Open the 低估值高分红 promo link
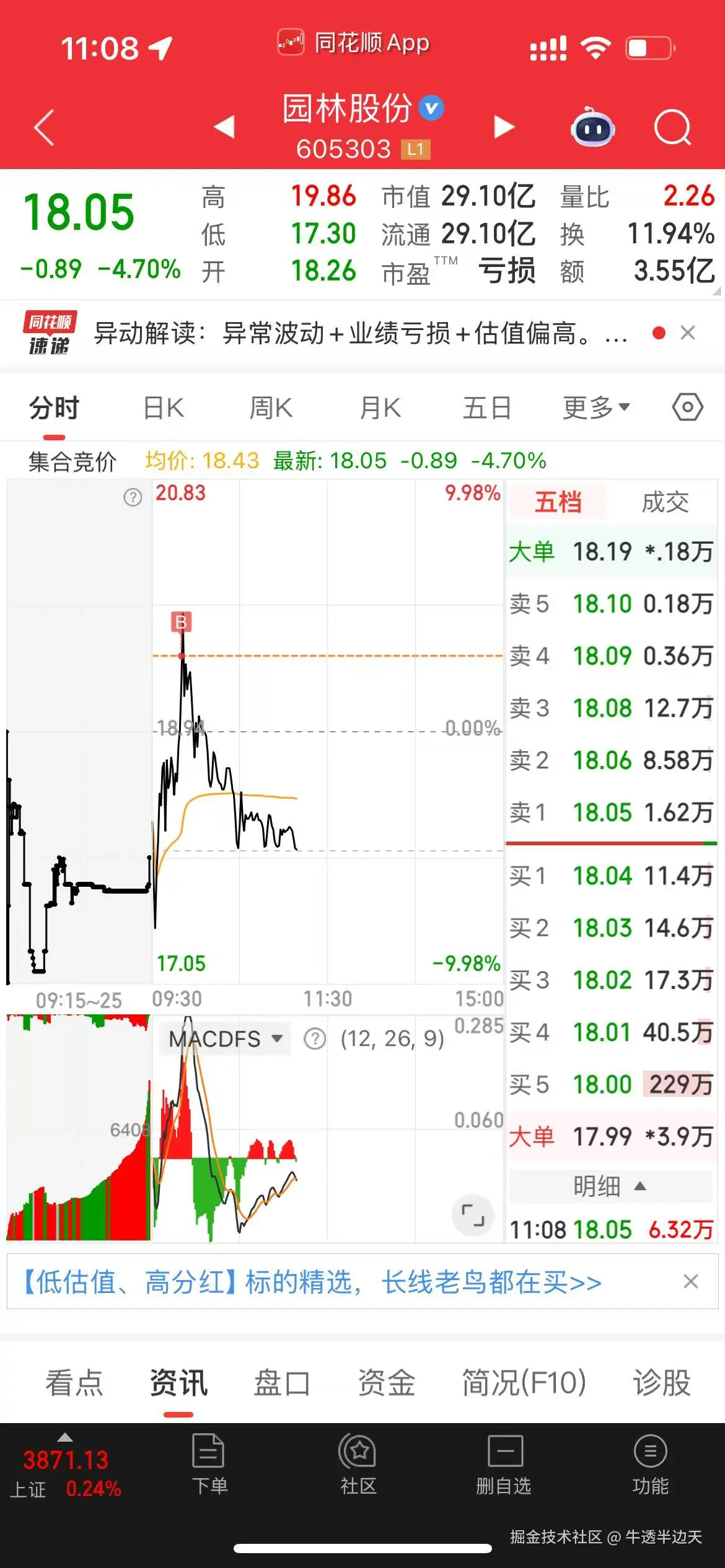 tap(310, 1283)
